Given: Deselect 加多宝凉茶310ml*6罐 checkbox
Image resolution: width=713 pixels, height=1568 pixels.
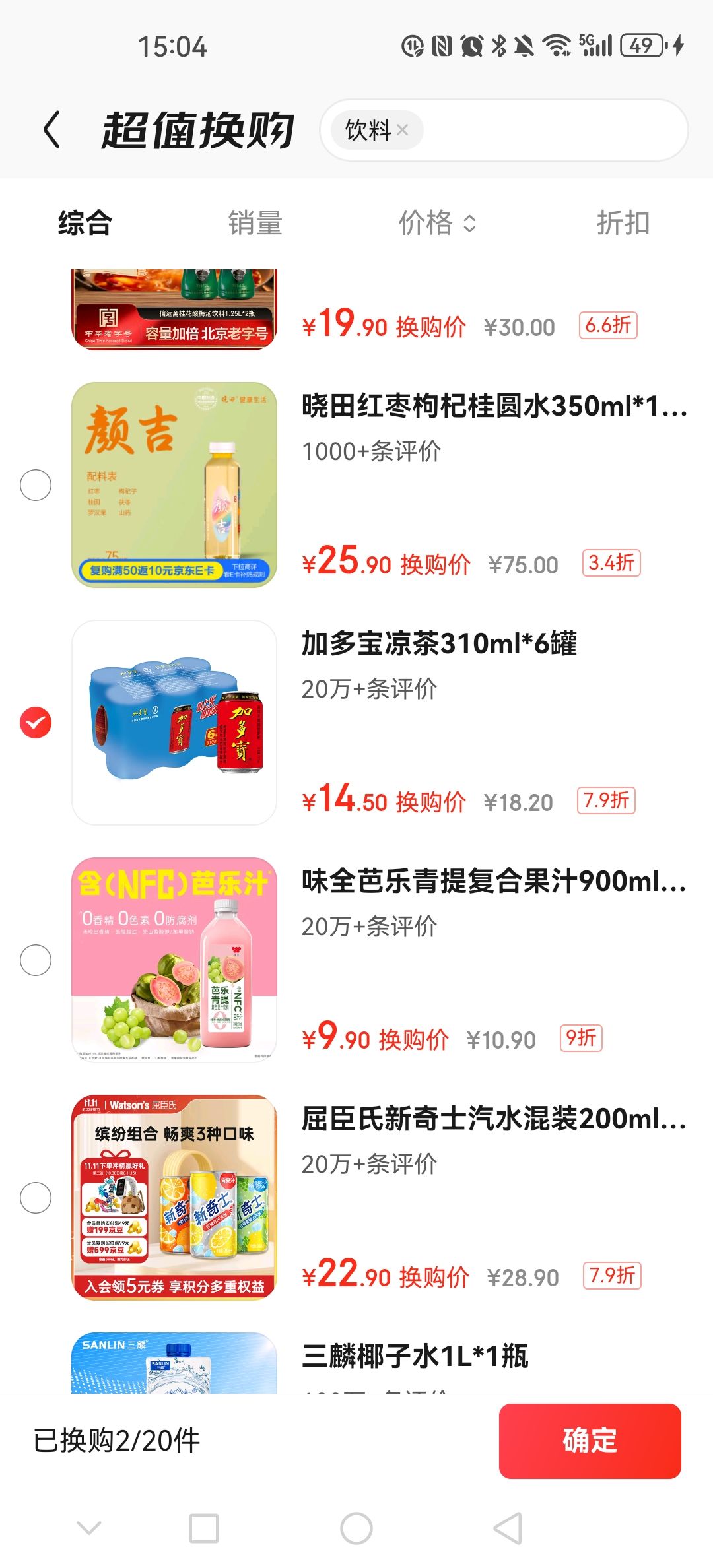Looking at the screenshot, I should click(36, 723).
